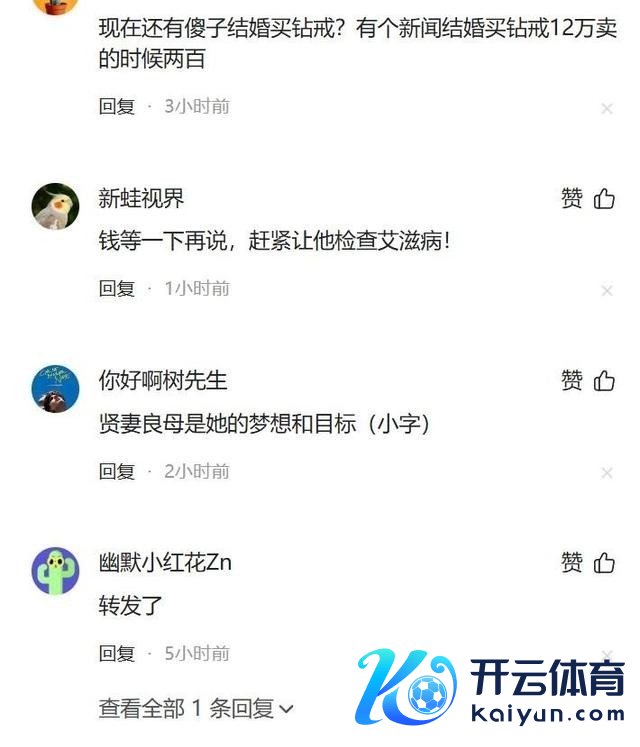Reply to 幽默小红花Zn's comment
This screenshot has height=747, width=640.
click(116, 654)
